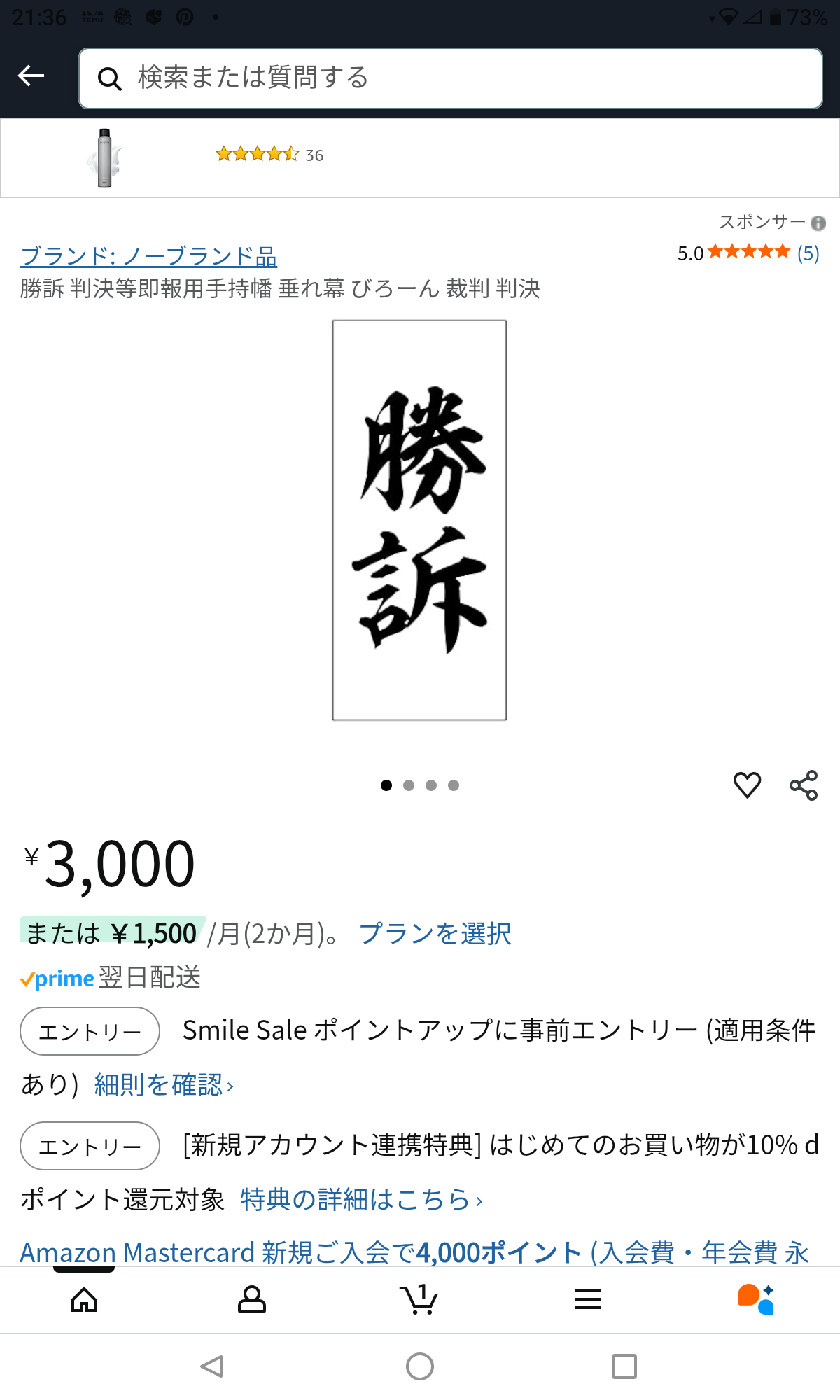Viewport: 840px width, 1400px height.
Task: Open the 勝訴 banner product image
Action: pyautogui.click(x=419, y=520)
